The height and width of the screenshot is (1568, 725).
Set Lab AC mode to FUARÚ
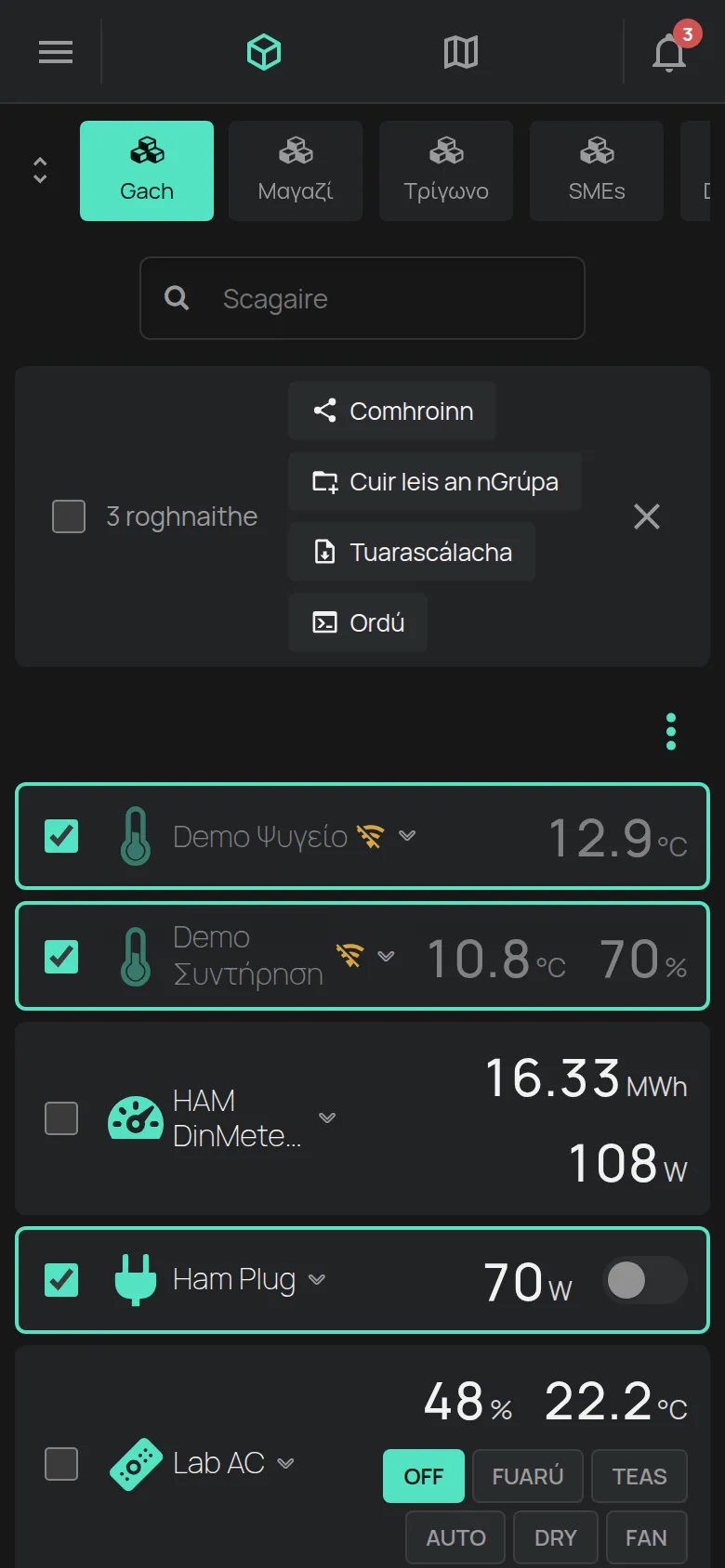(x=528, y=1476)
